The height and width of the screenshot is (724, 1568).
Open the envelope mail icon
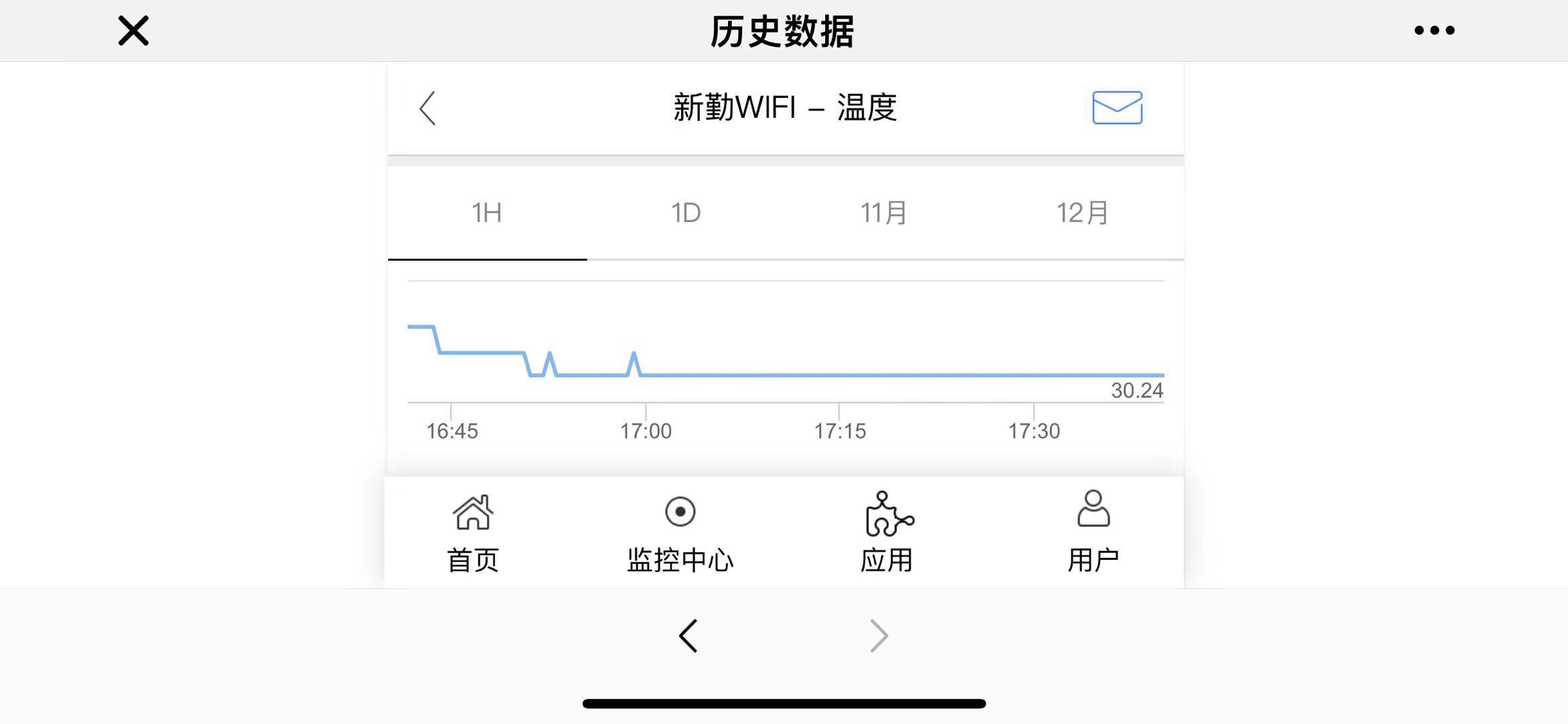point(1117,108)
